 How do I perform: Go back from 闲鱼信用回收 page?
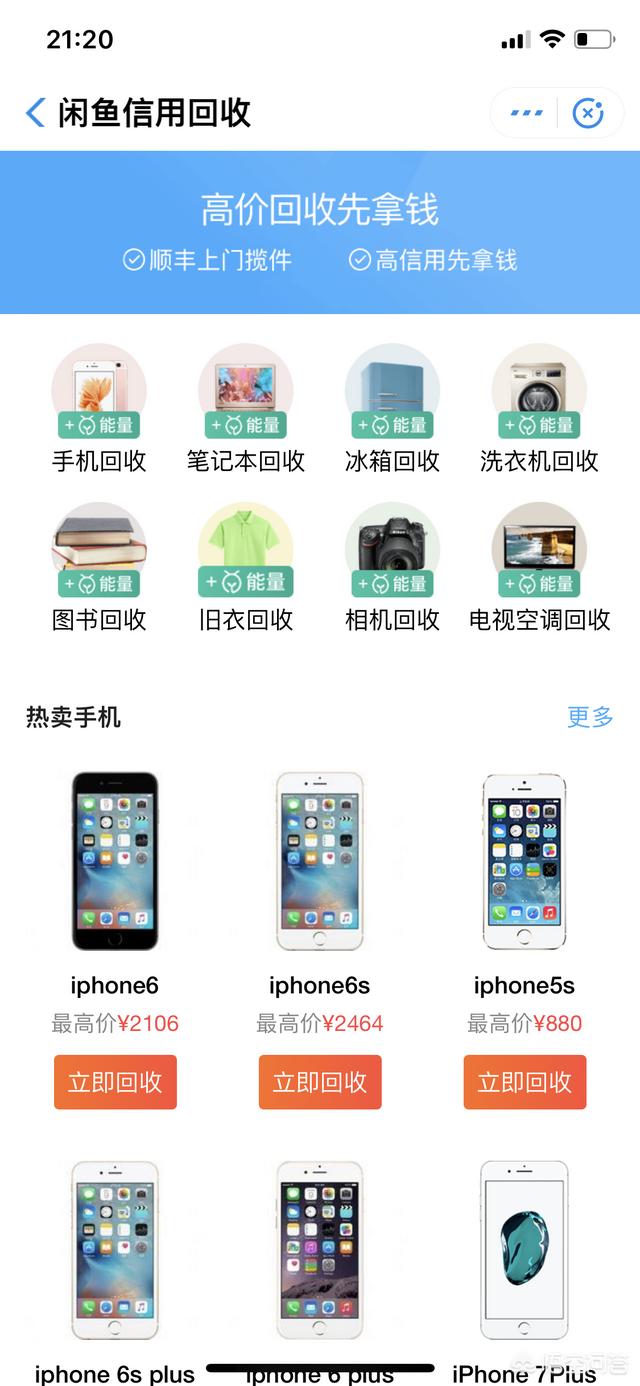[36, 113]
